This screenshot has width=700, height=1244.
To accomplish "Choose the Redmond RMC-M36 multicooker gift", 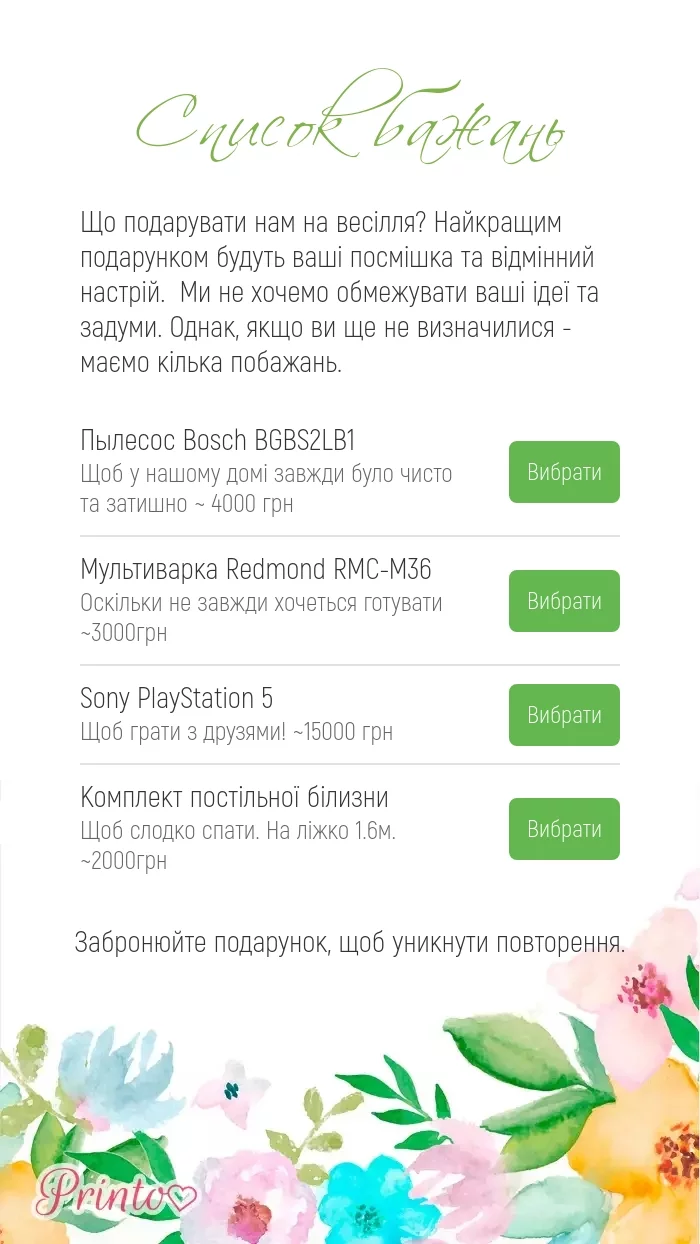I will (x=564, y=601).
